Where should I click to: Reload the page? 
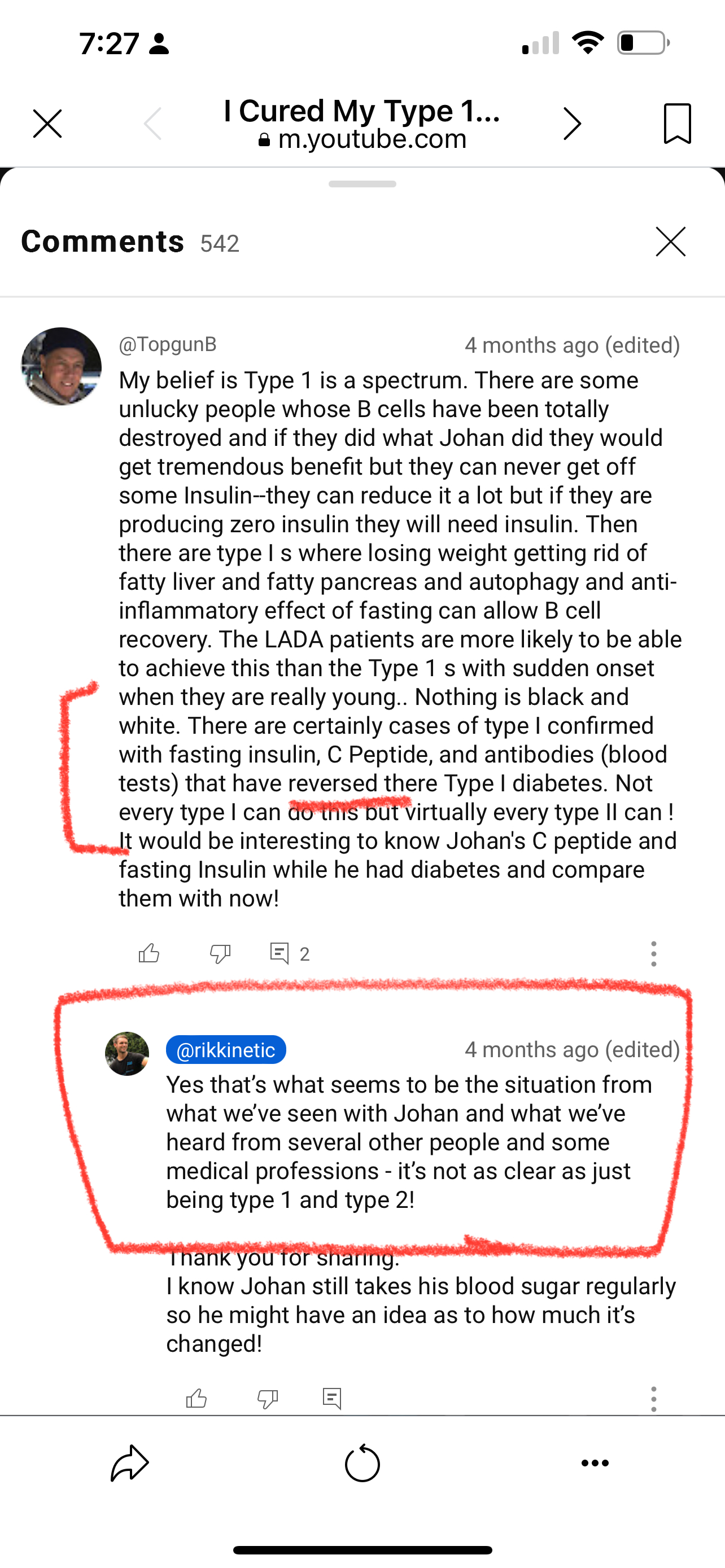coord(362,1462)
